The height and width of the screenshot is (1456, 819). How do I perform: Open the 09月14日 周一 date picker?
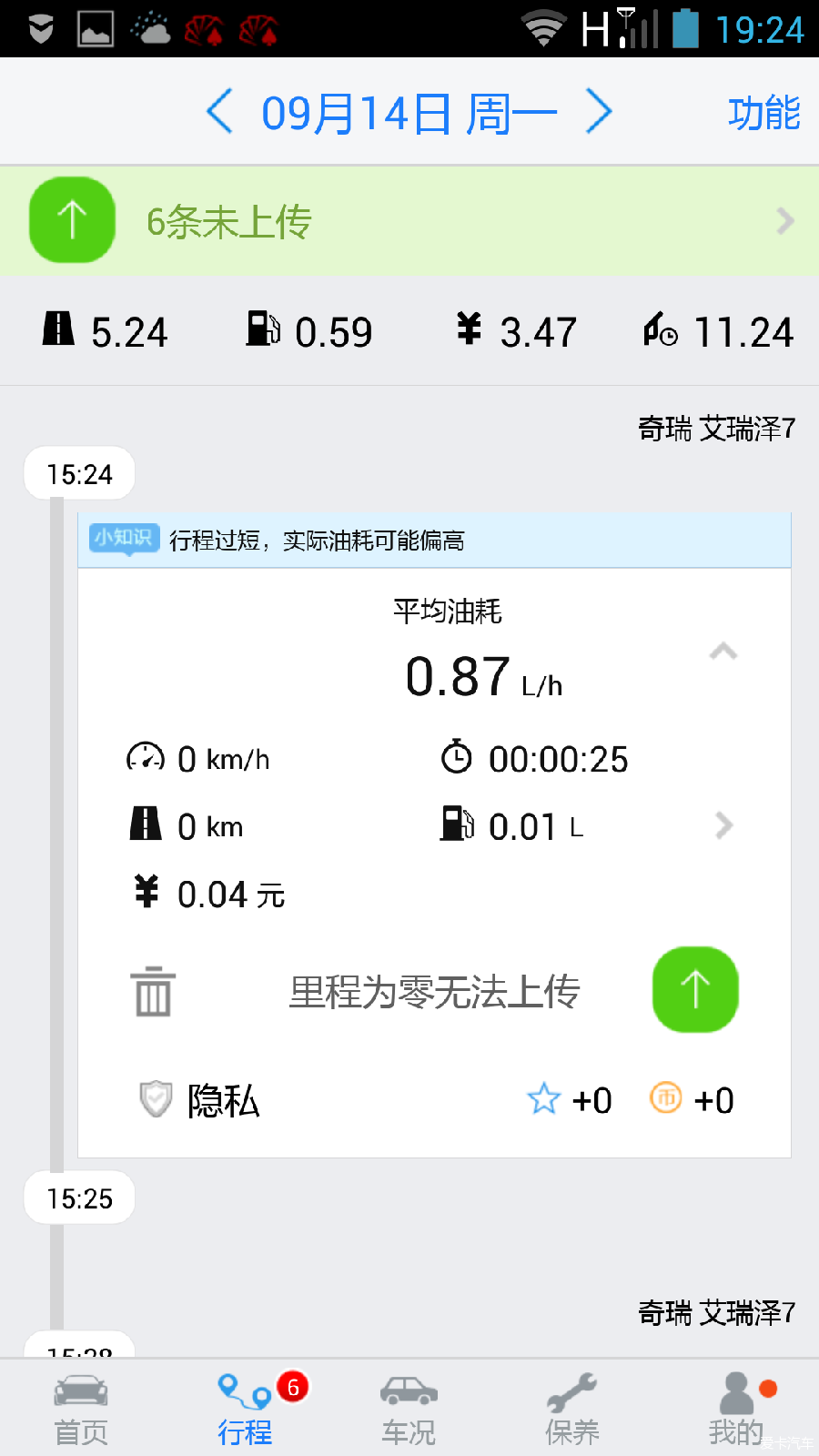[x=409, y=114]
